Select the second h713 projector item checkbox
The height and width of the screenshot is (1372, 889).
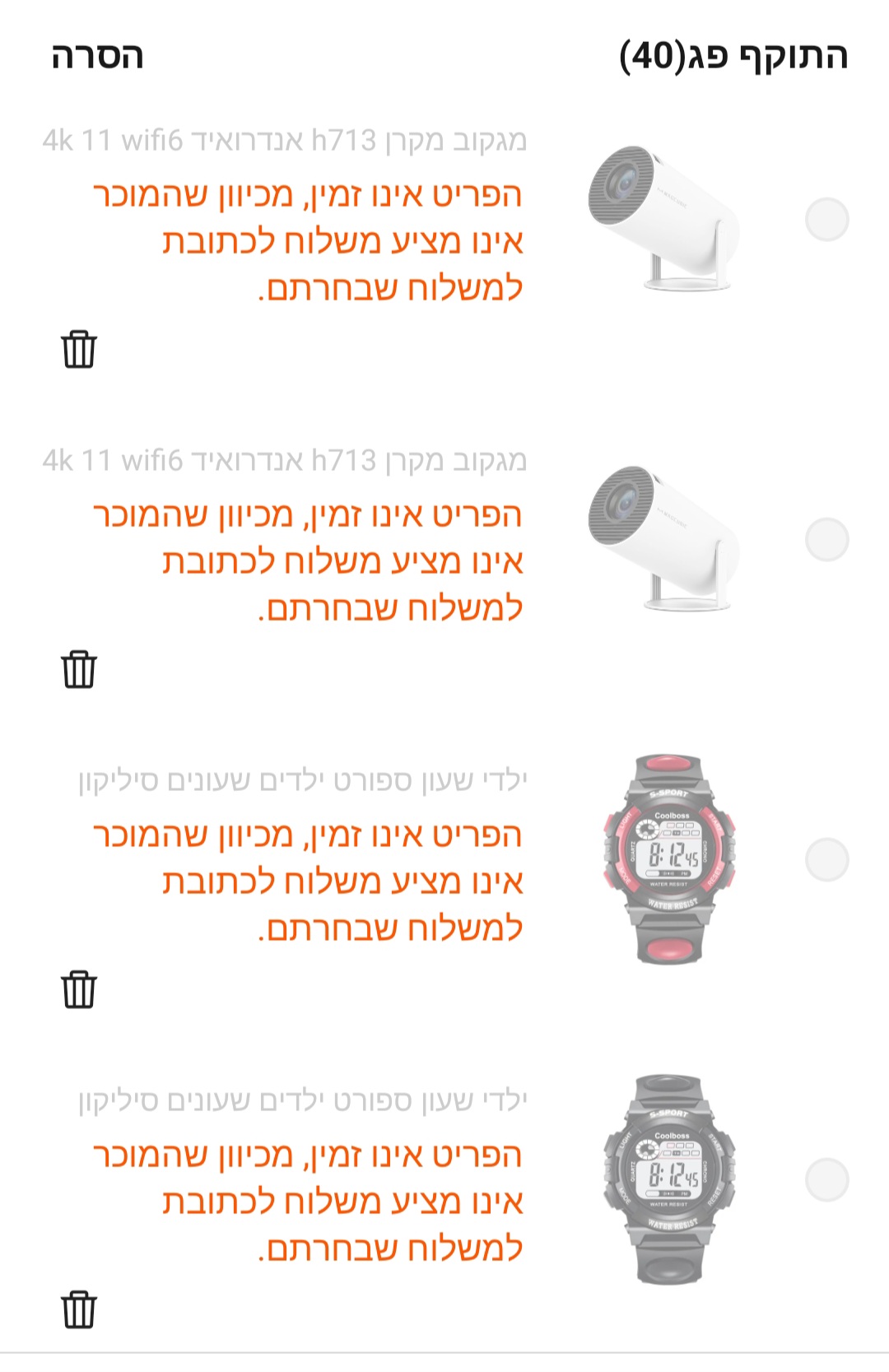(826, 540)
